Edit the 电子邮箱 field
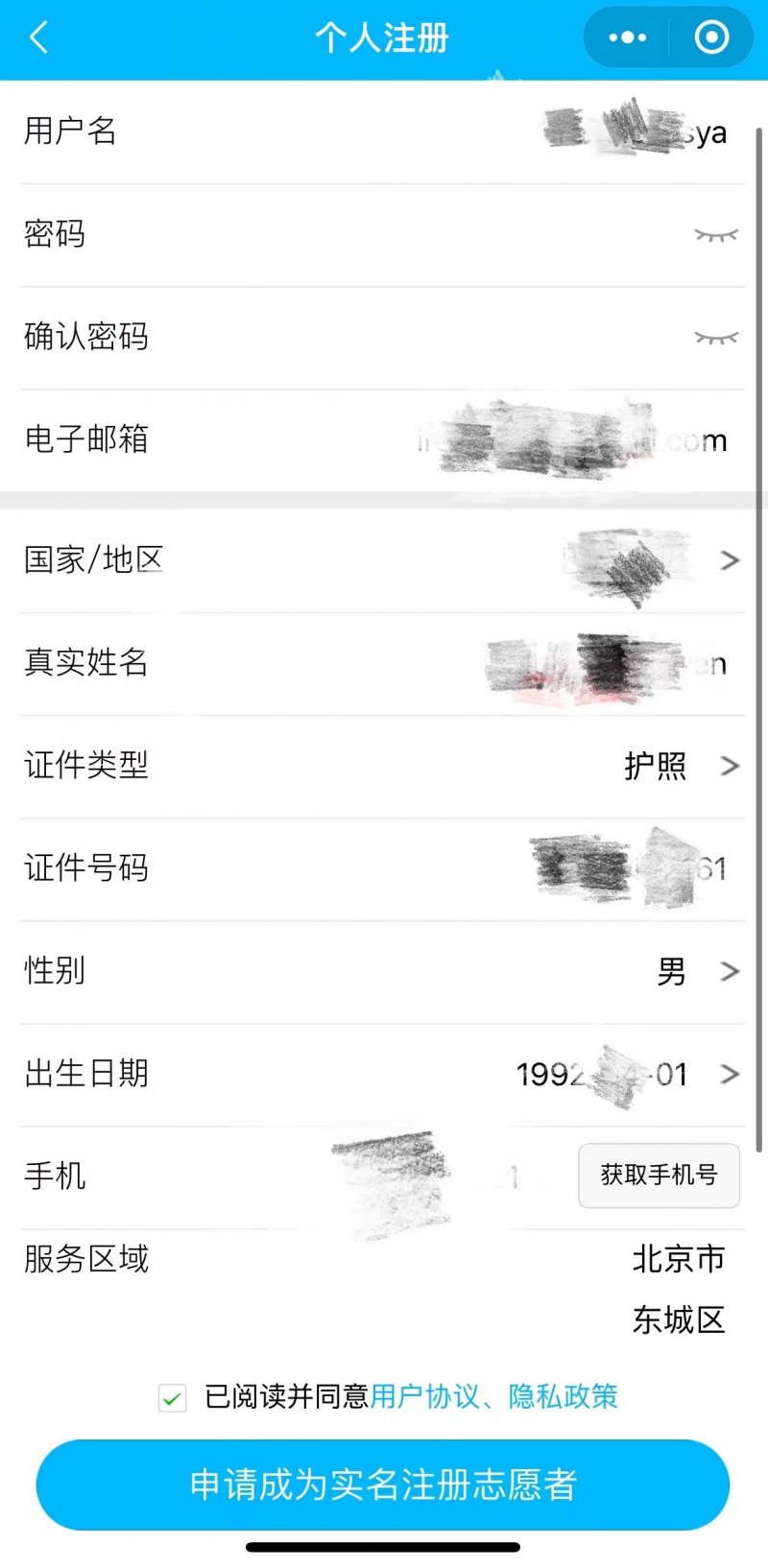Viewport: 768px width, 1568px height. click(x=383, y=440)
